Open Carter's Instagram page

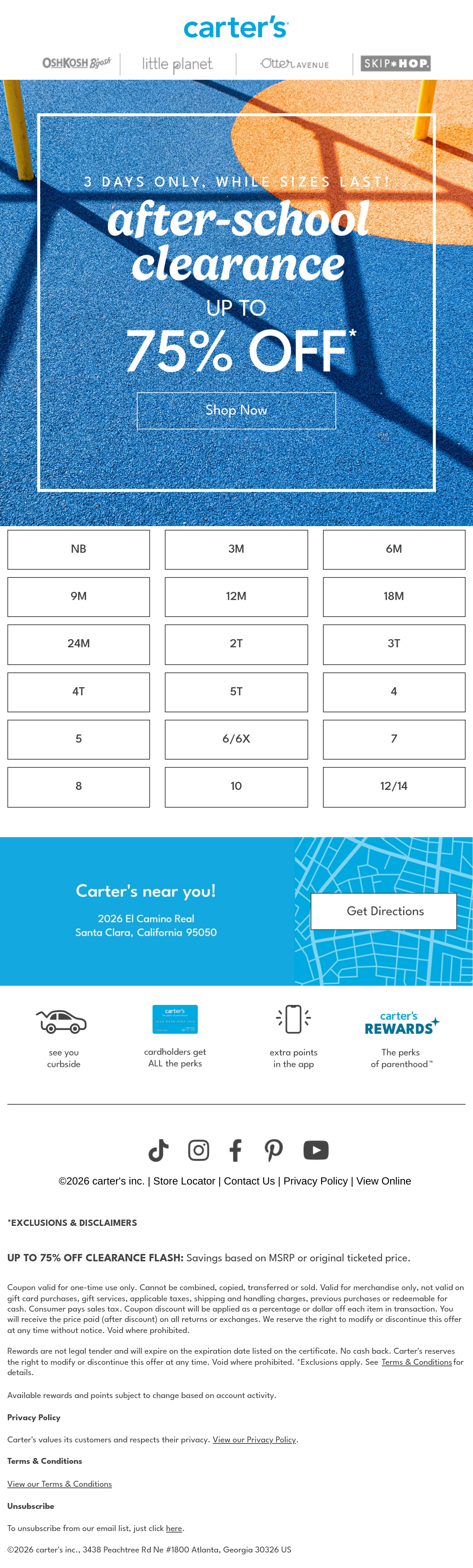[x=198, y=1149]
